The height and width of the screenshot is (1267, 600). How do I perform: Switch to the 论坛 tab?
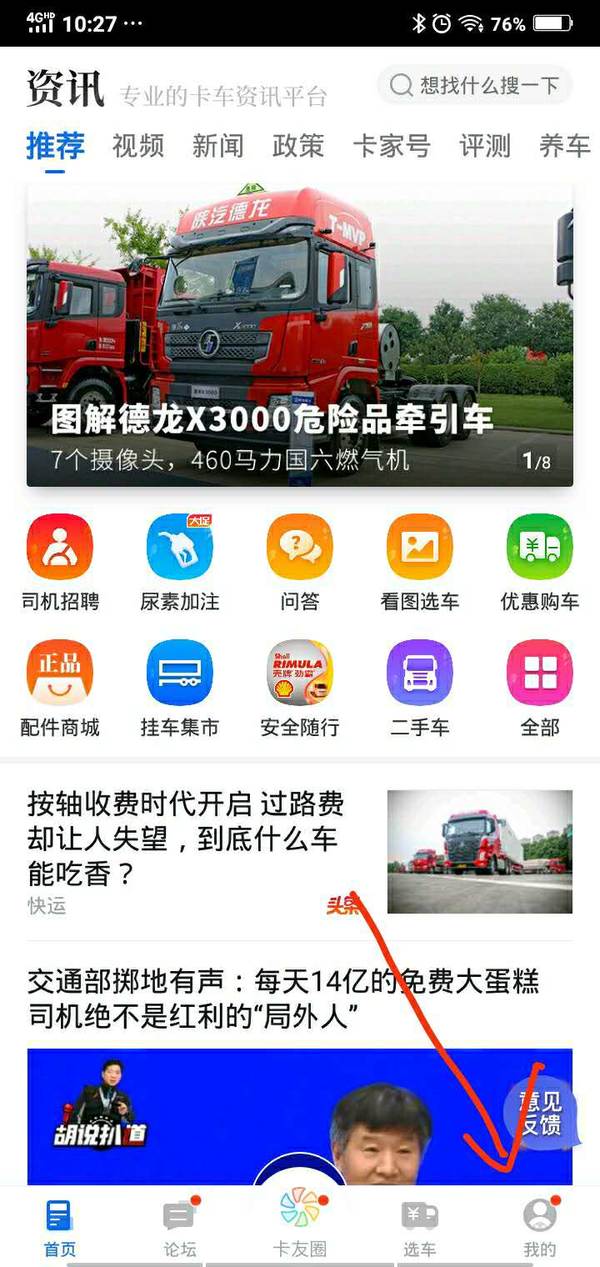(x=180, y=1227)
